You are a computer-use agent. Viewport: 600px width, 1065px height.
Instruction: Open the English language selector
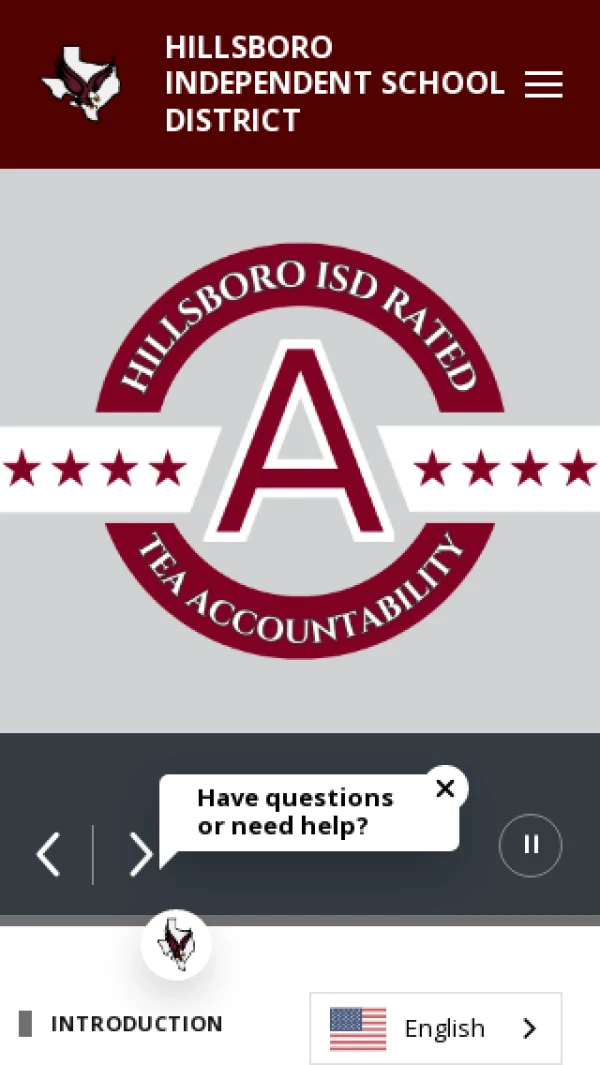coord(435,1028)
